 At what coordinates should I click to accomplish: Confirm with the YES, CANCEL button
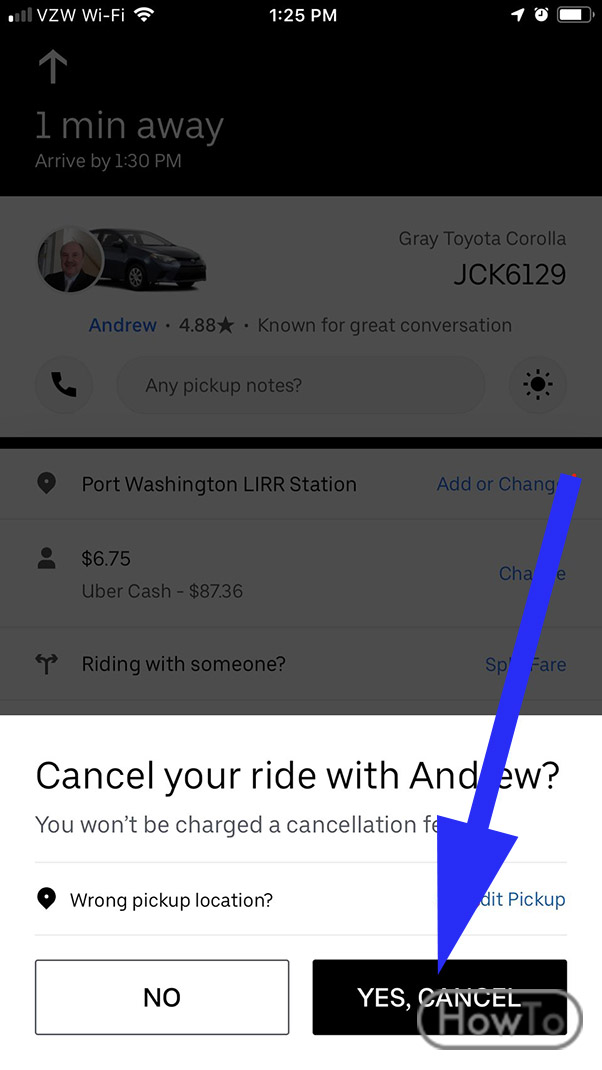coord(440,997)
